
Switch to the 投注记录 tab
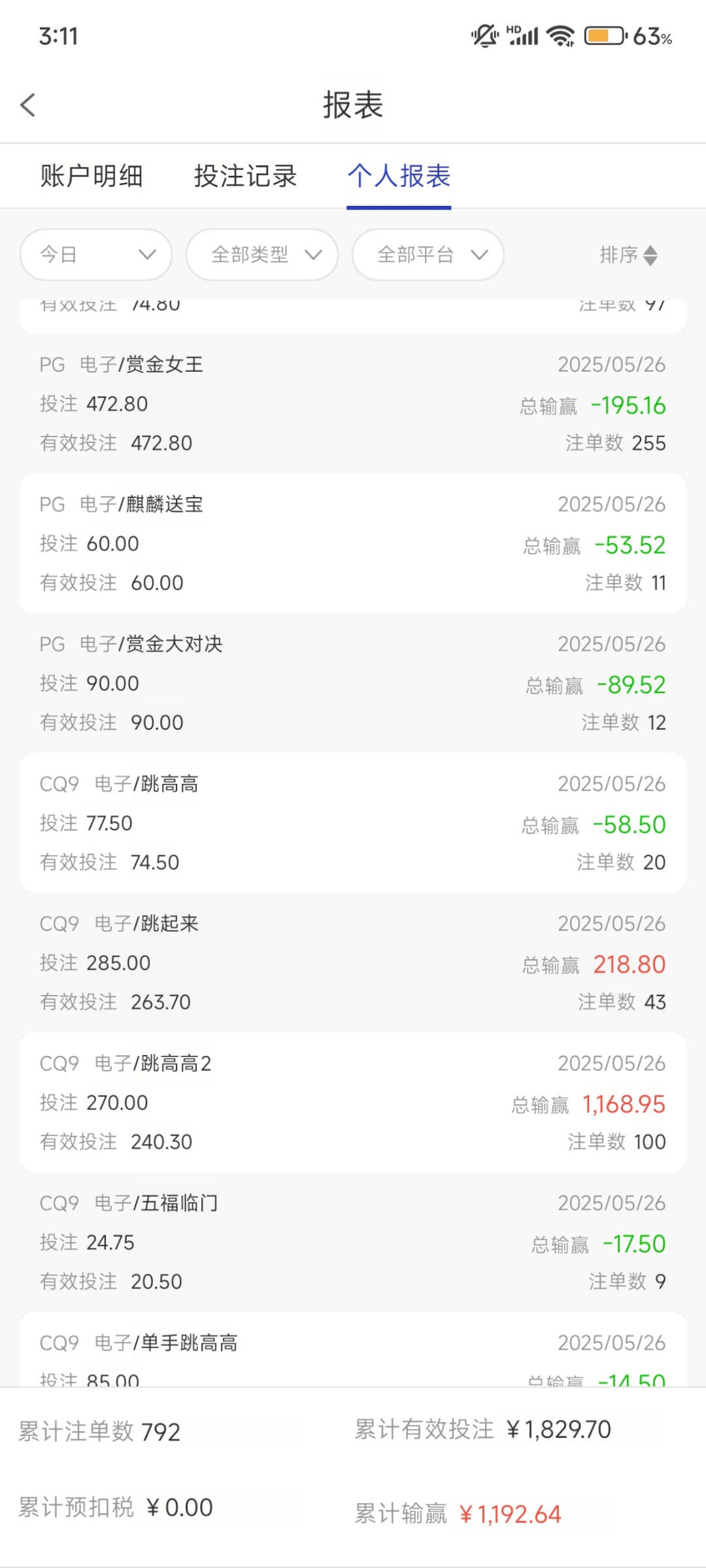pyautogui.click(x=245, y=176)
